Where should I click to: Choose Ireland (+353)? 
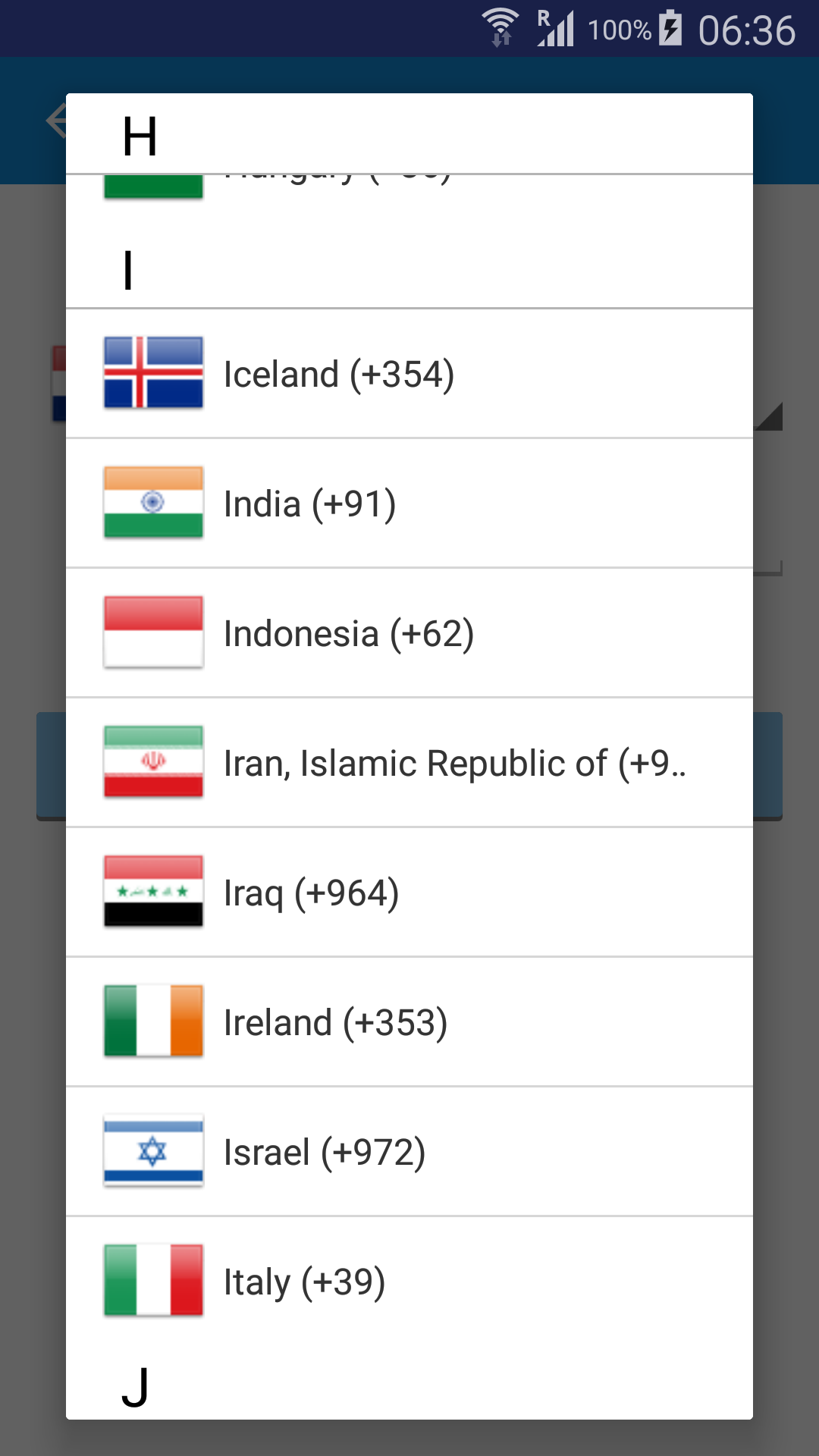point(409,1021)
